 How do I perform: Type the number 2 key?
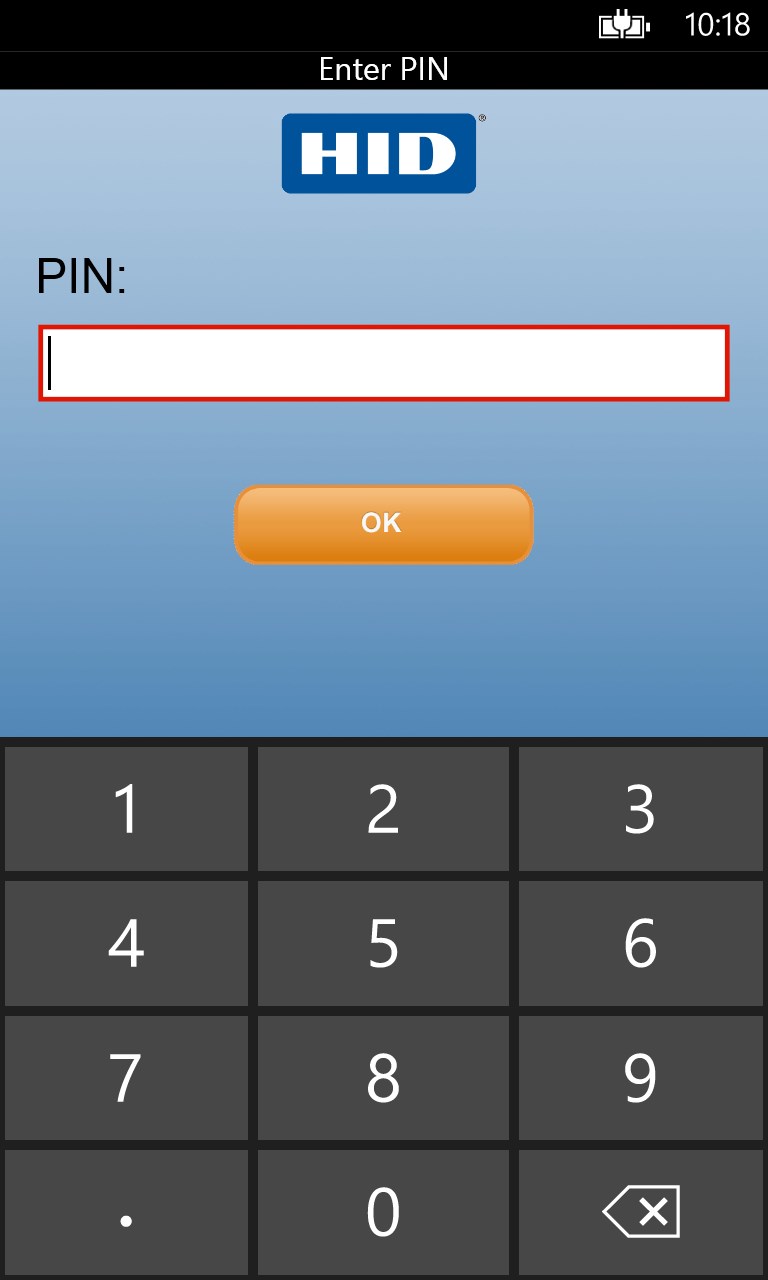383,809
